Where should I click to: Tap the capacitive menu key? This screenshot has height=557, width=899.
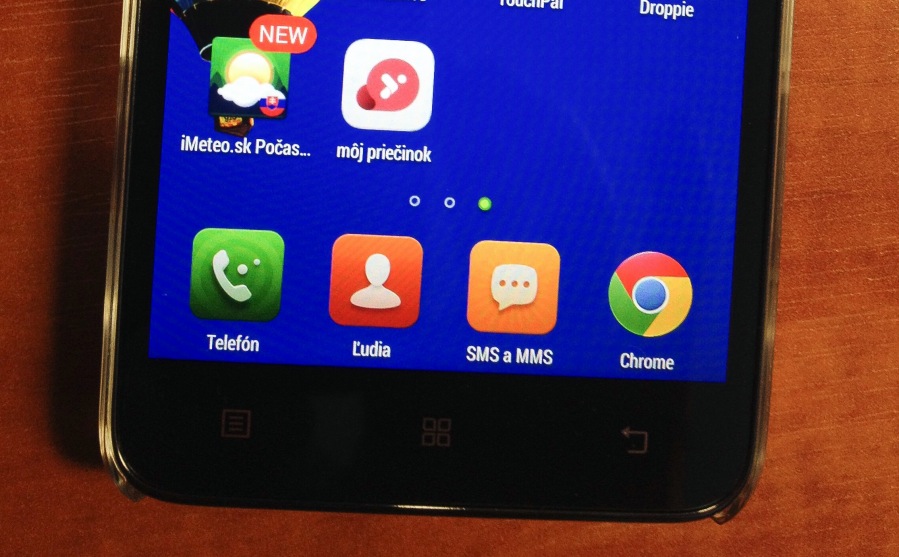[x=236, y=424]
